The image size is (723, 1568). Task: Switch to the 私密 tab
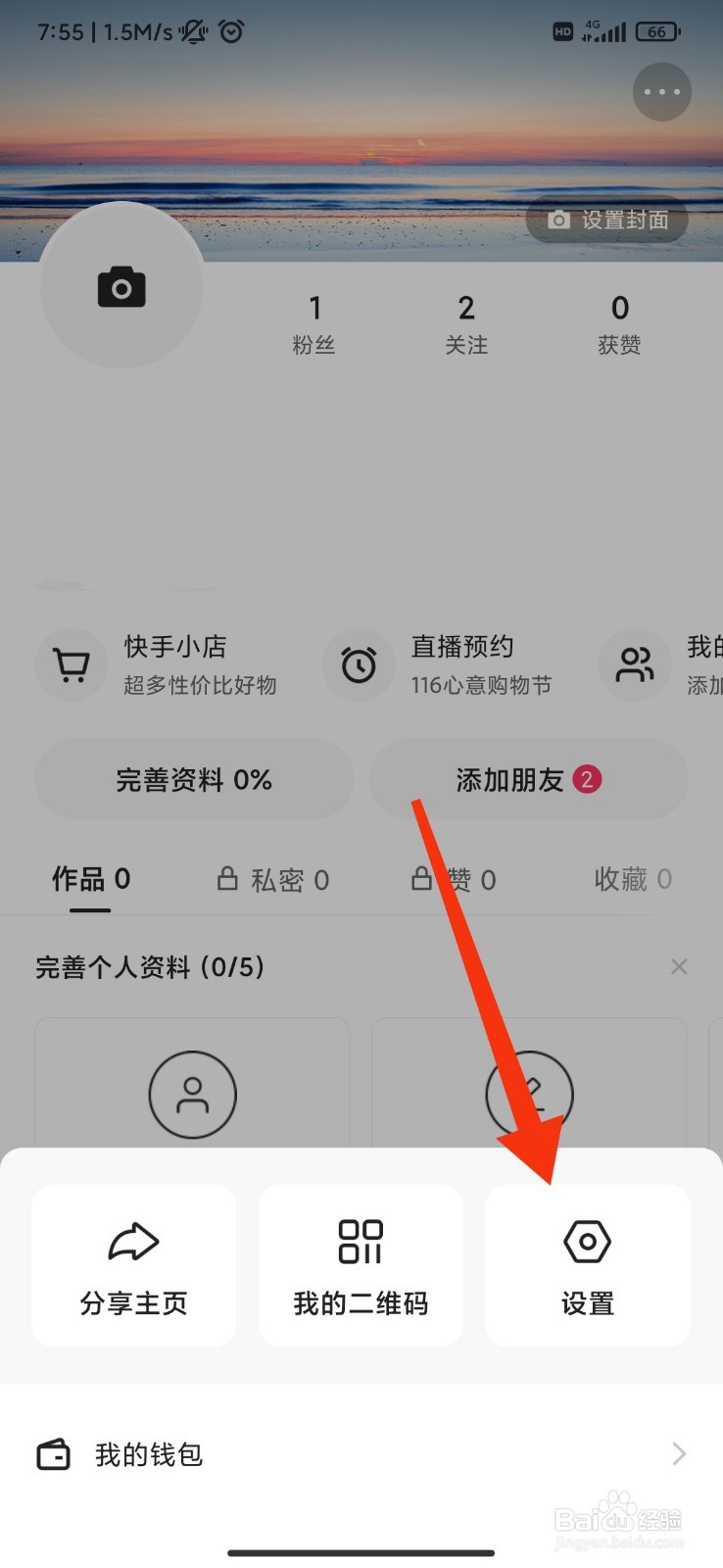271,879
